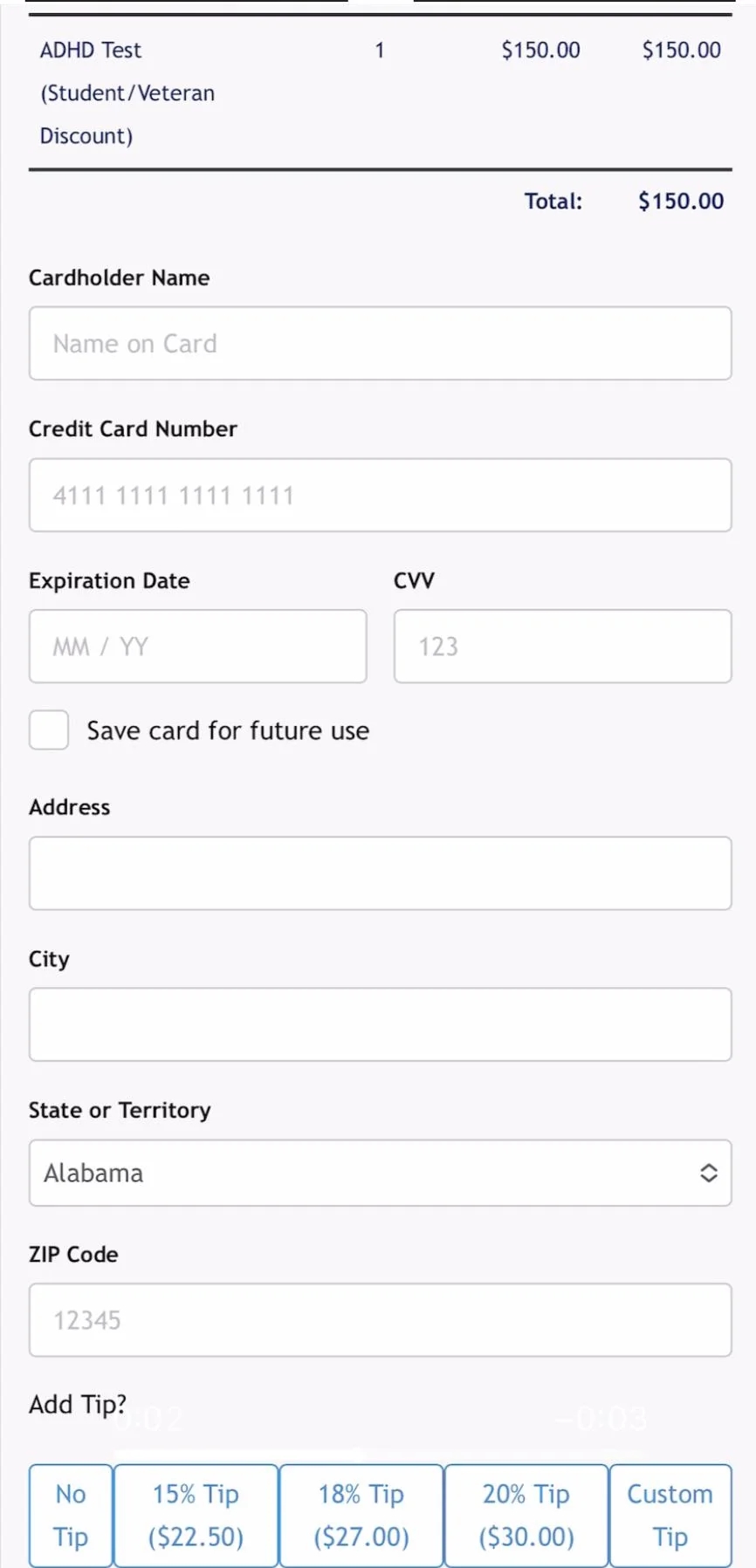The image size is (756, 1568).
Task: Pick the 18% Tip option
Action: [x=361, y=1515]
